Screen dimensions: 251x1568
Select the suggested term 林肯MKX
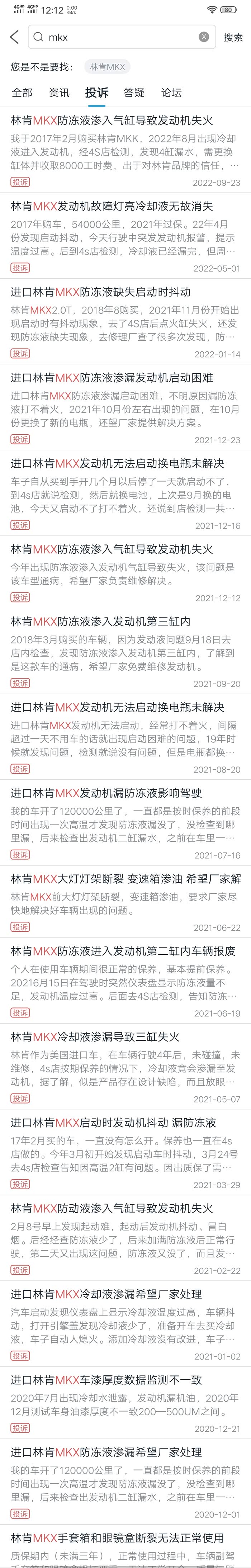coord(107,67)
